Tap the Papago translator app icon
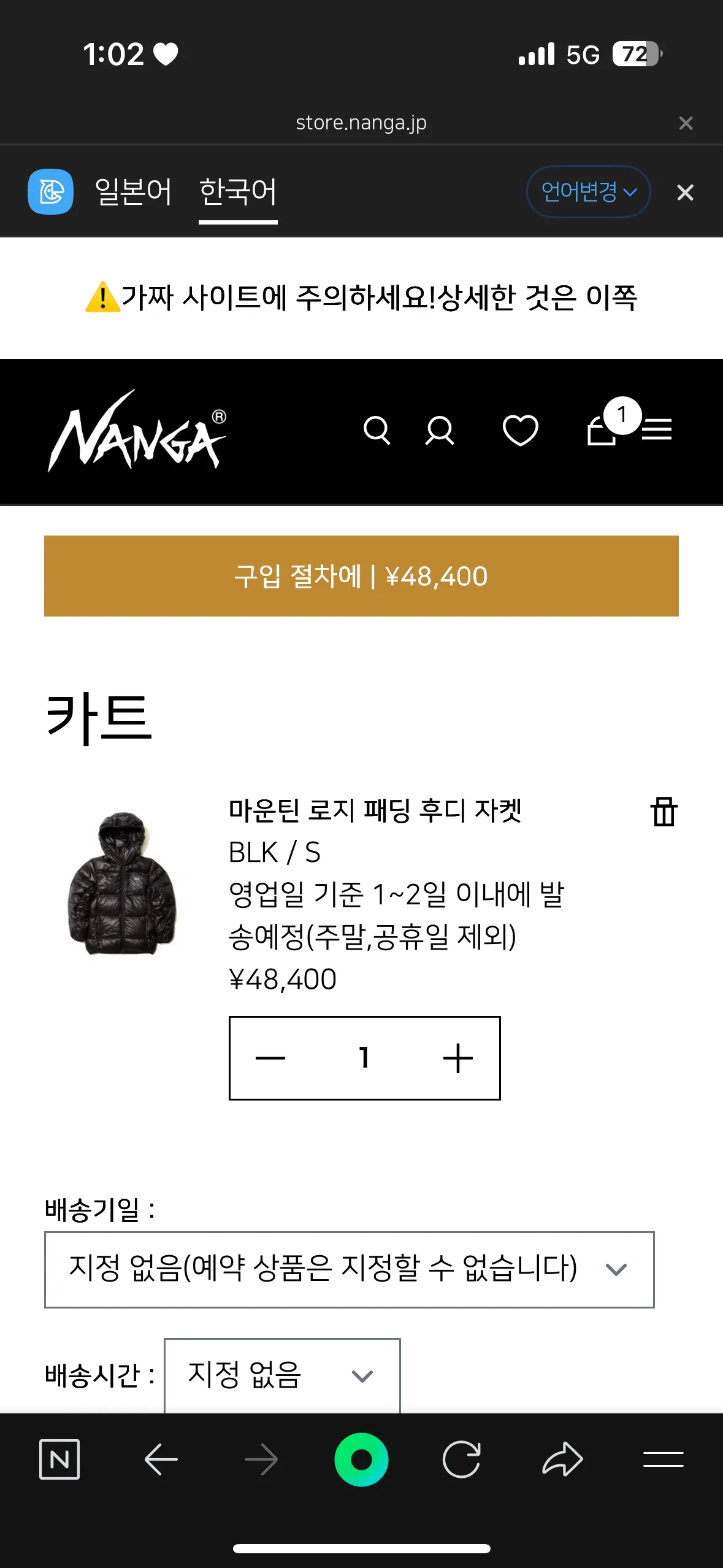The width and height of the screenshot is (723, 1568). 50,191
